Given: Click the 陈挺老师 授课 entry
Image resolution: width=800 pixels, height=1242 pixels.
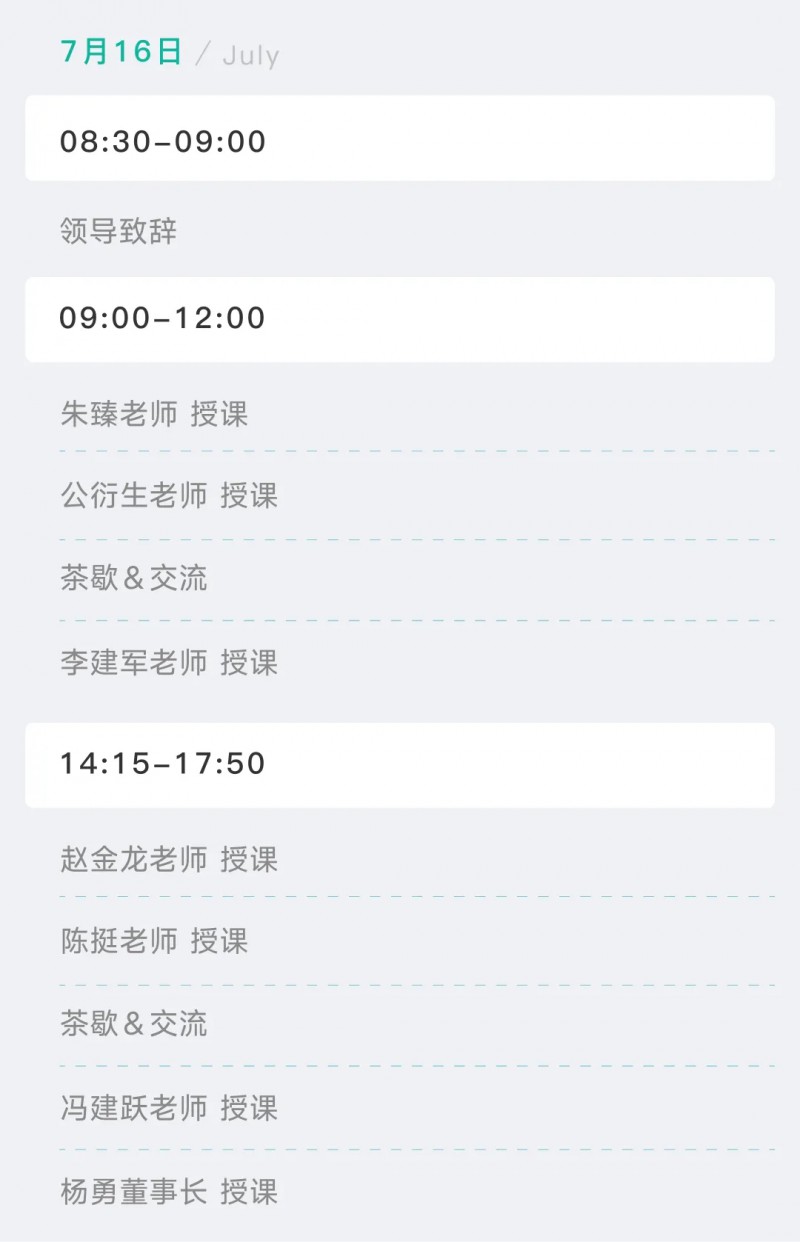Looking at the screenshot, I should click(x=155, y=940).
